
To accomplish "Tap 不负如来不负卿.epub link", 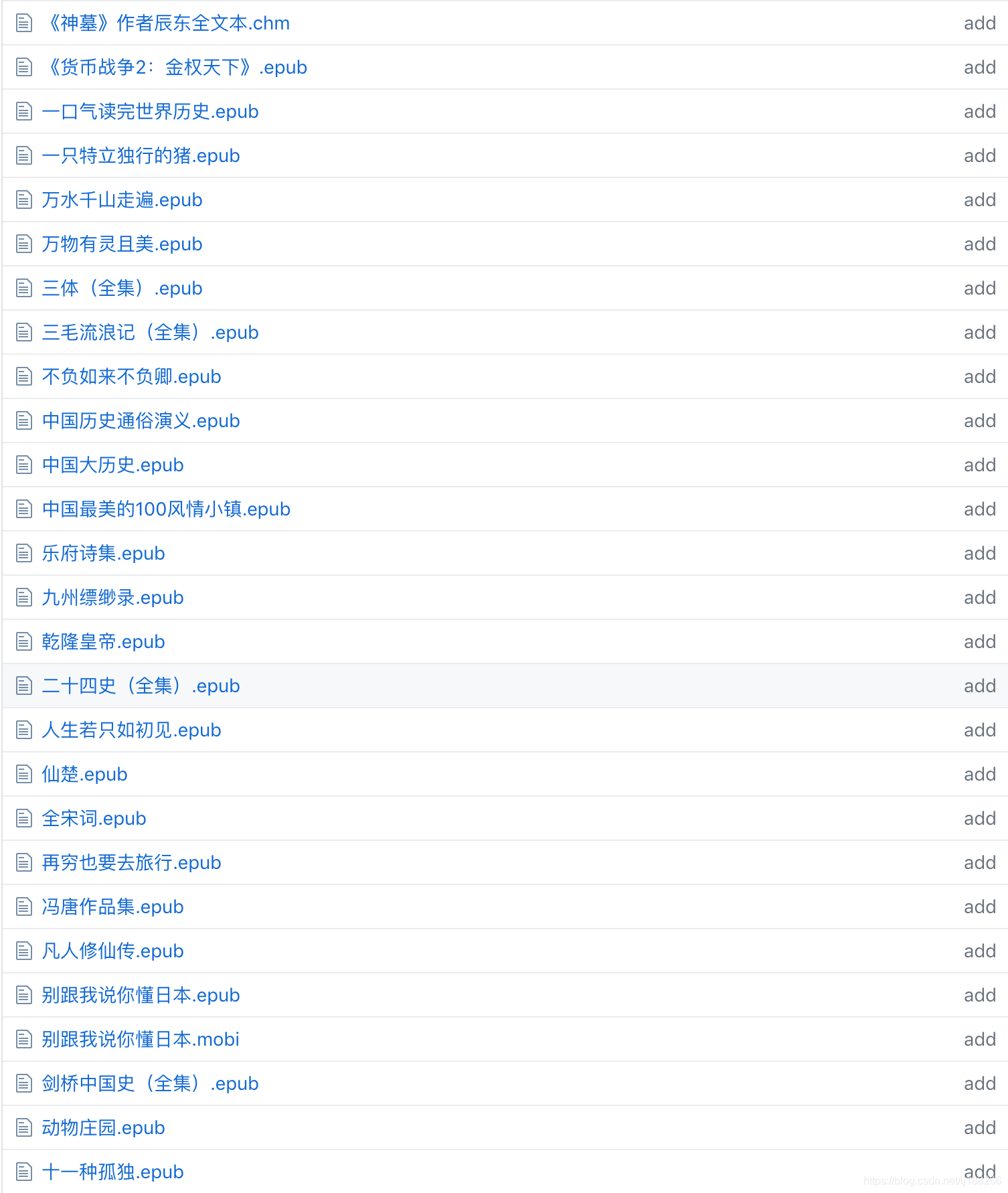I will pyautogui.click(x=131, y=377).
